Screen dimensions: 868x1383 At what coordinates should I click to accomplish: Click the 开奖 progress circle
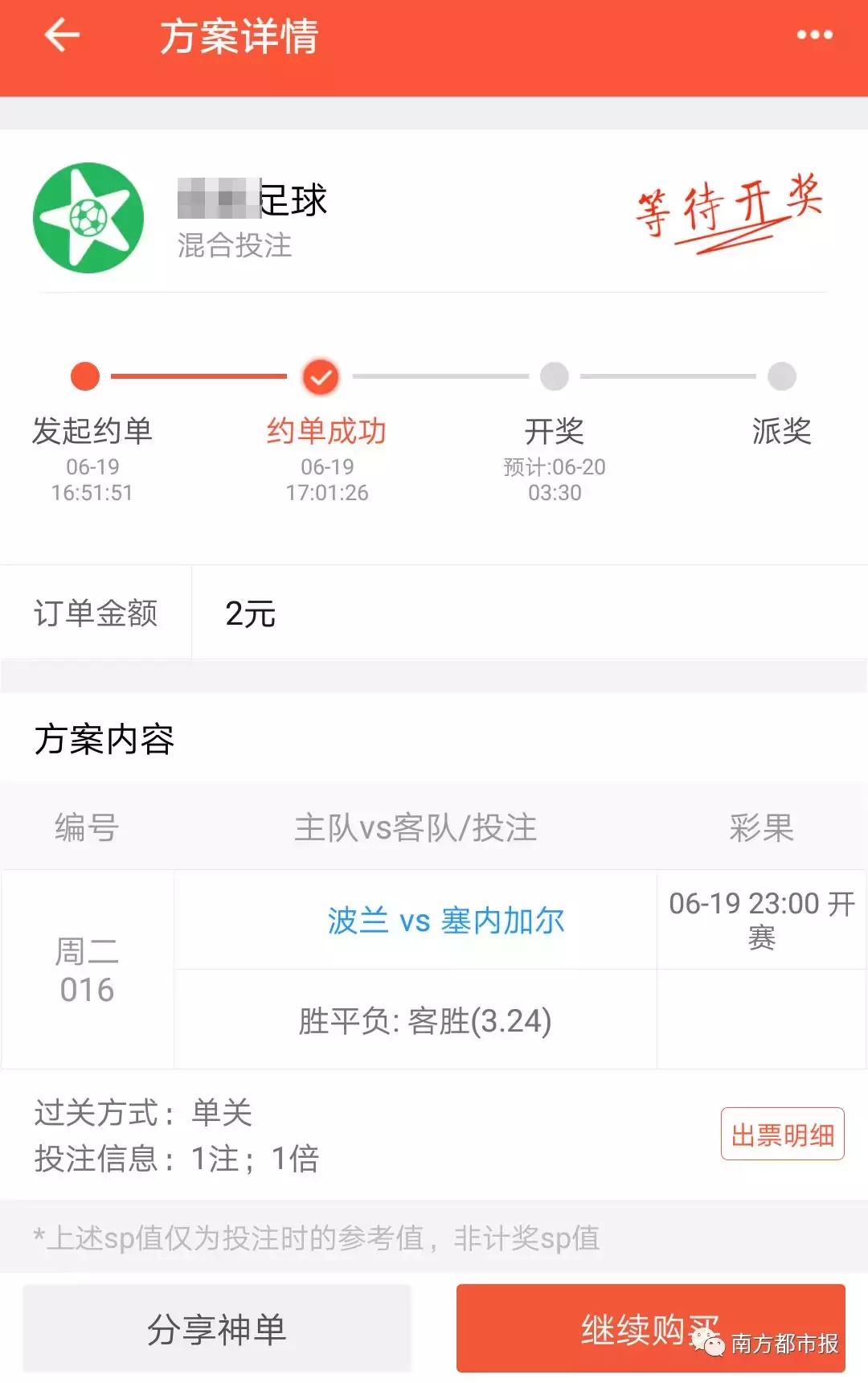pos(555,376)
